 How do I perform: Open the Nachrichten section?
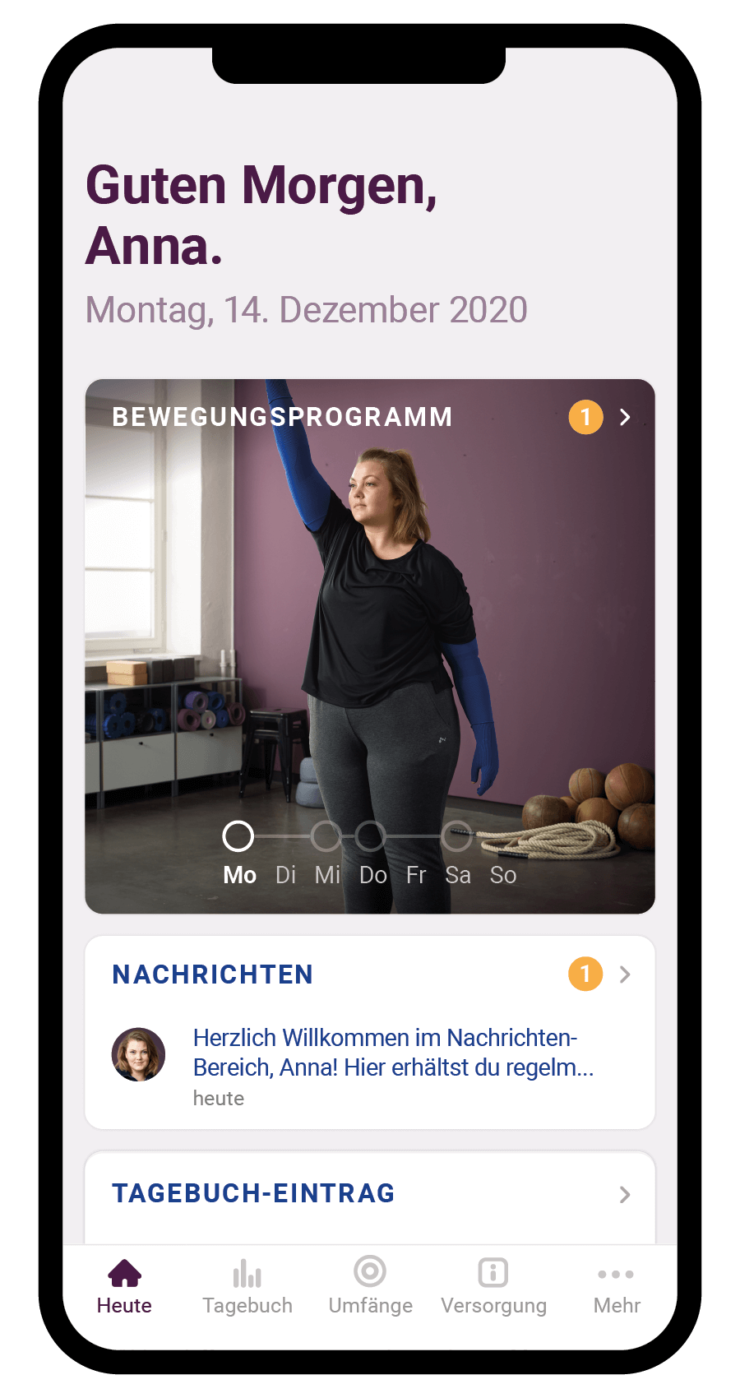(x=370, y=974)
